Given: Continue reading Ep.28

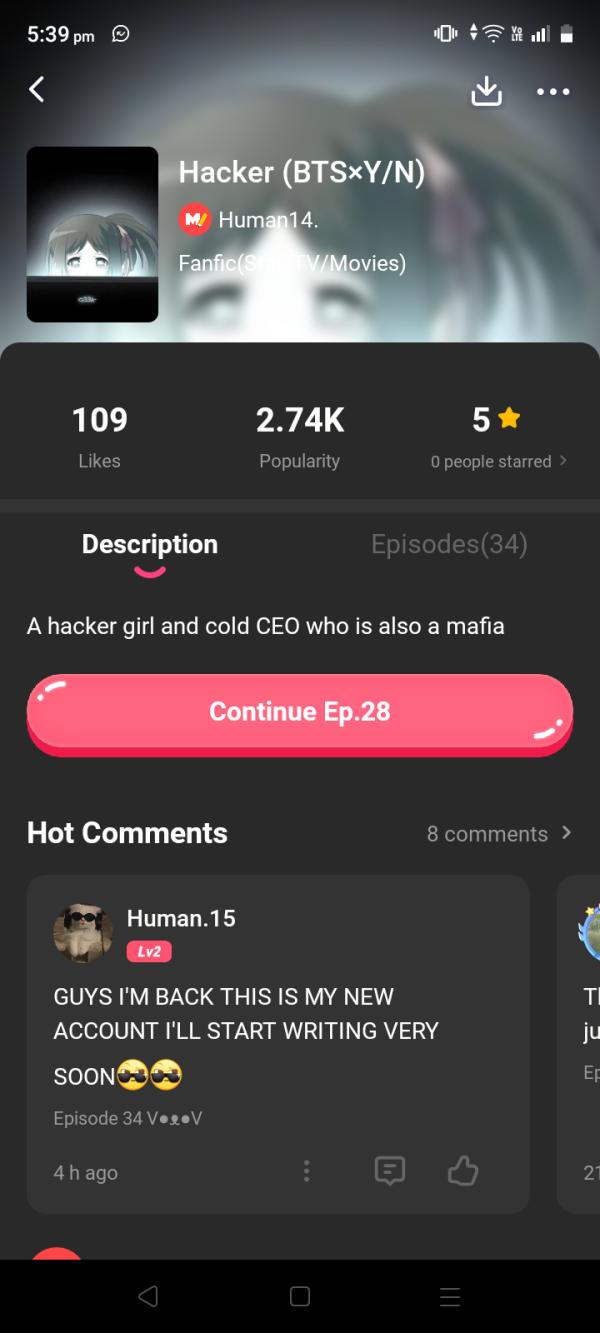Looking at the screenshot, I should (x=299, y=712).
